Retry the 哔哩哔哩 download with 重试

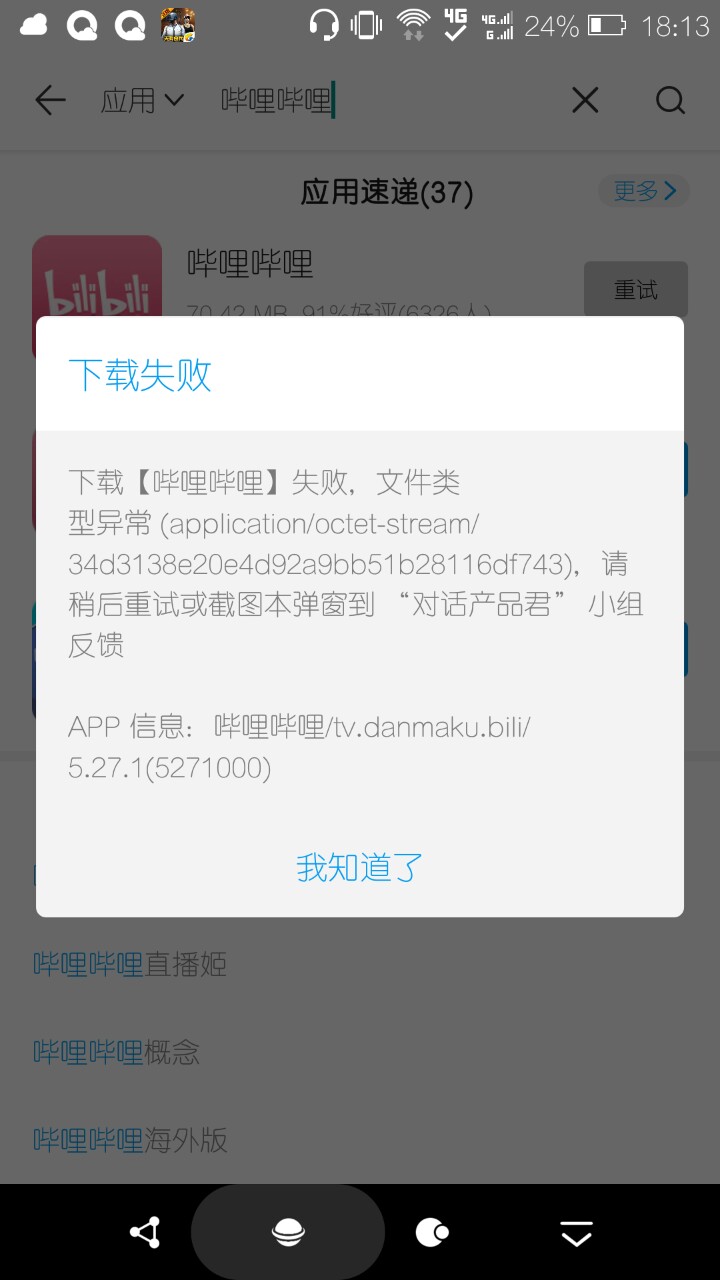point(635,290)
